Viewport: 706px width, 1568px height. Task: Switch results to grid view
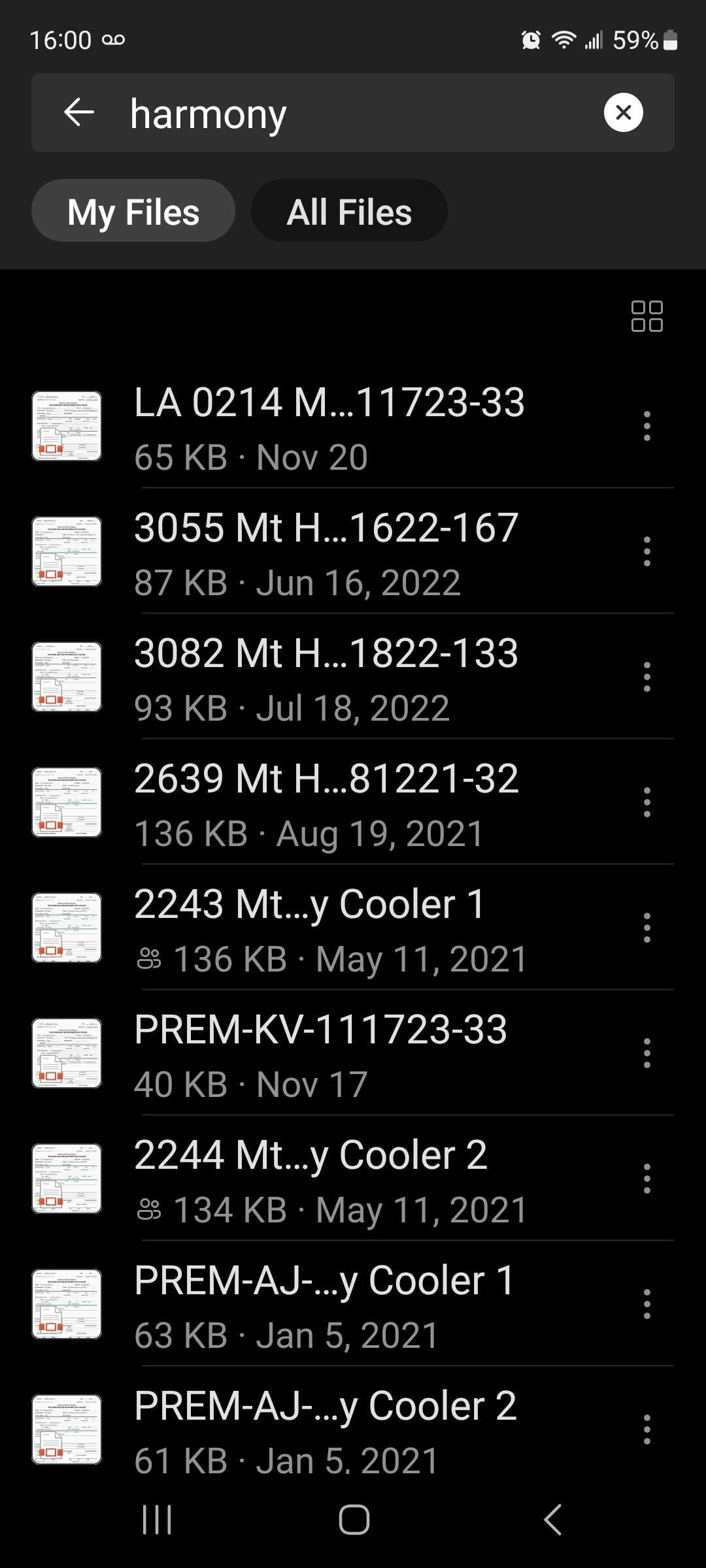pyautogui.click(x=647, y=316)
